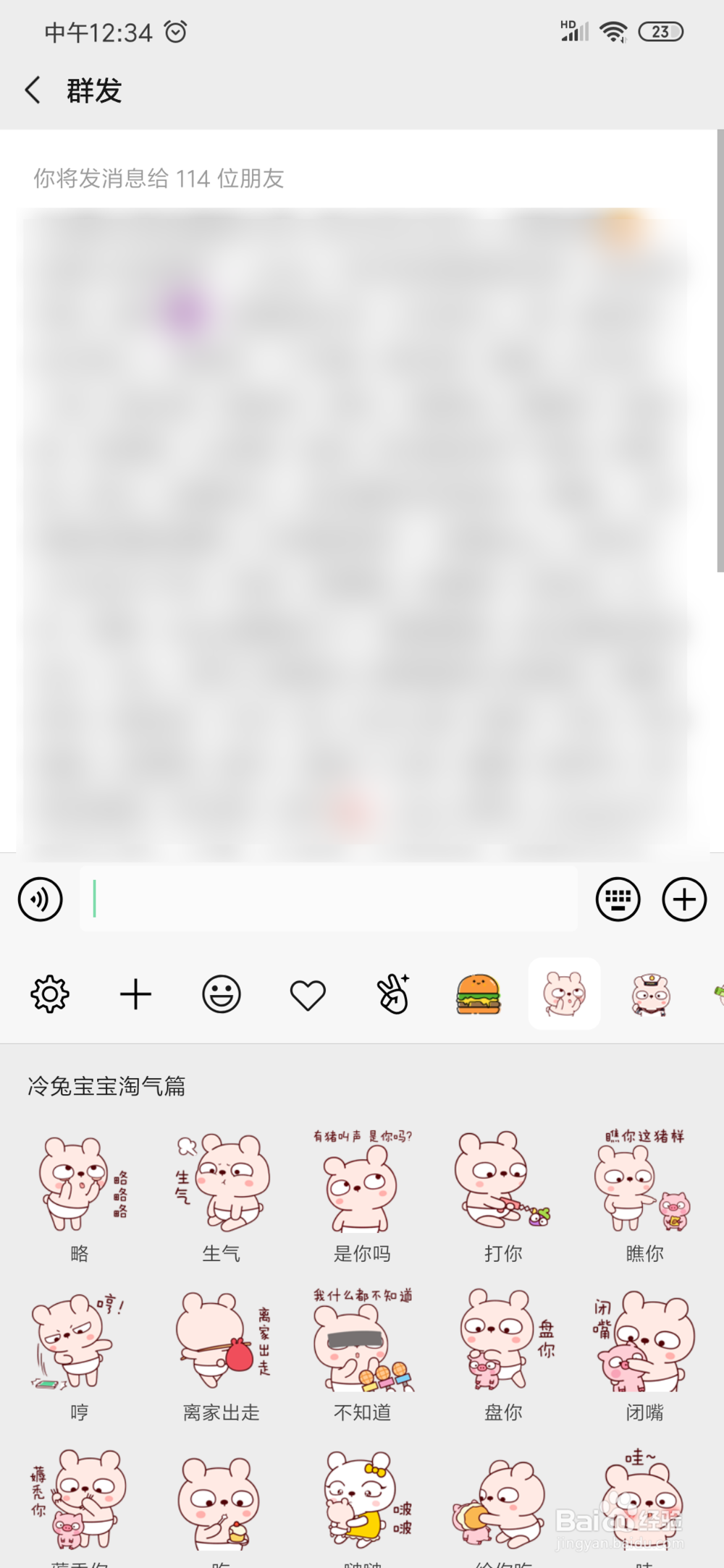The width and height of the screenshot is (724, 1568).
Task: Send the 闭嘴 sticker
Action: click(x=644, y=1342)
